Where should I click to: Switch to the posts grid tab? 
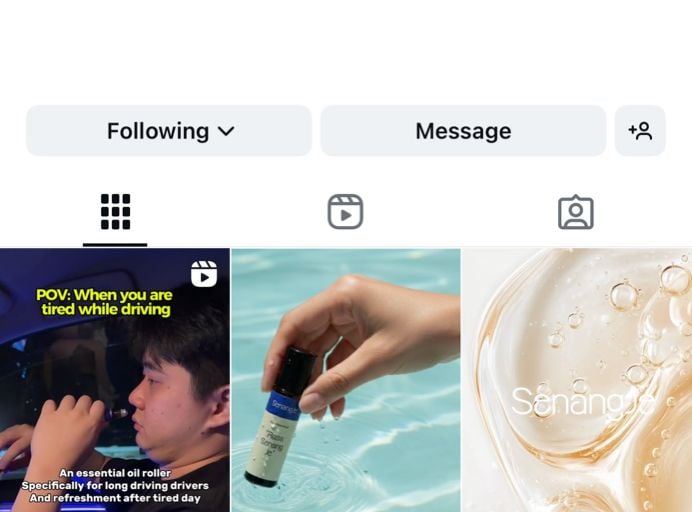(x=115, y=212)
